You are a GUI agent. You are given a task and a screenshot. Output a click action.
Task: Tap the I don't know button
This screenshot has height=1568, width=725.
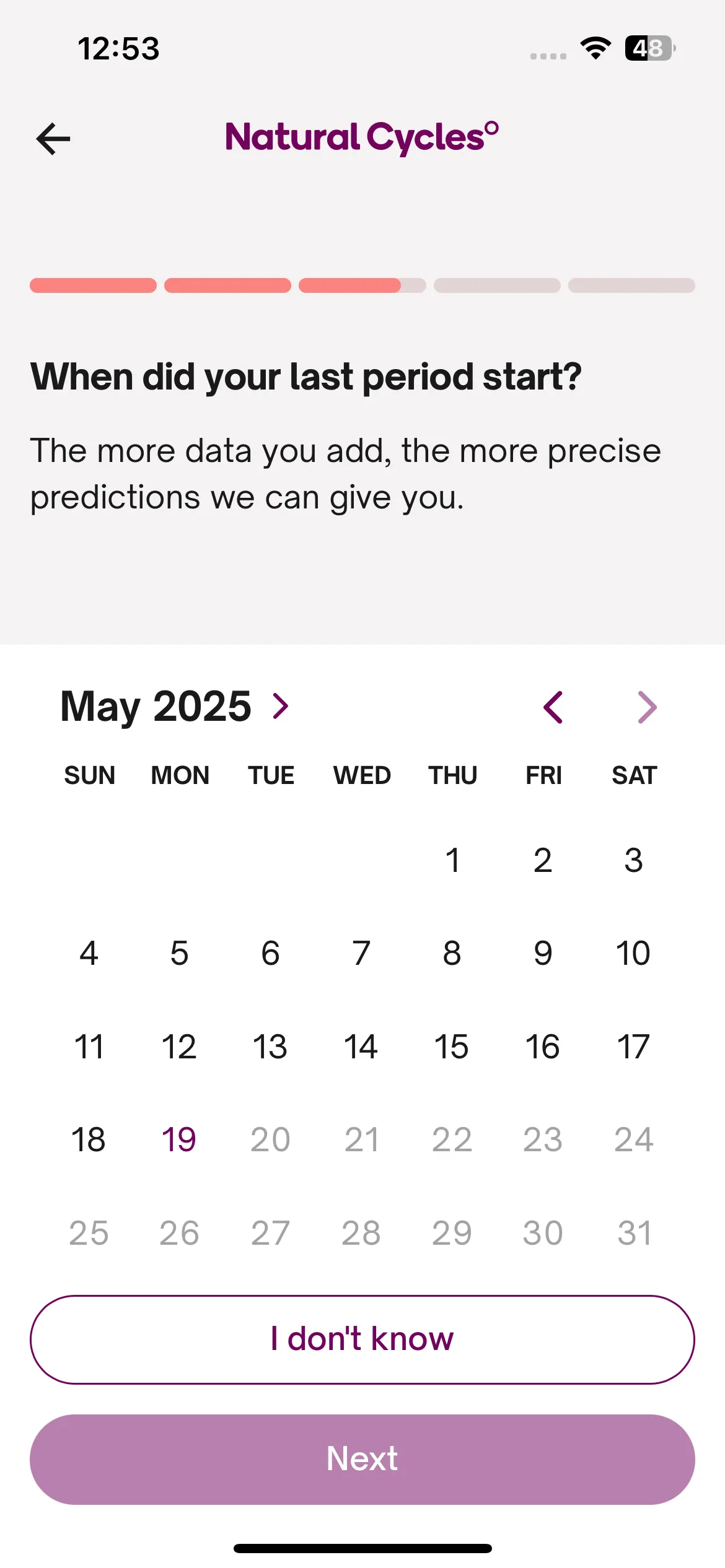coord(362,1339)
